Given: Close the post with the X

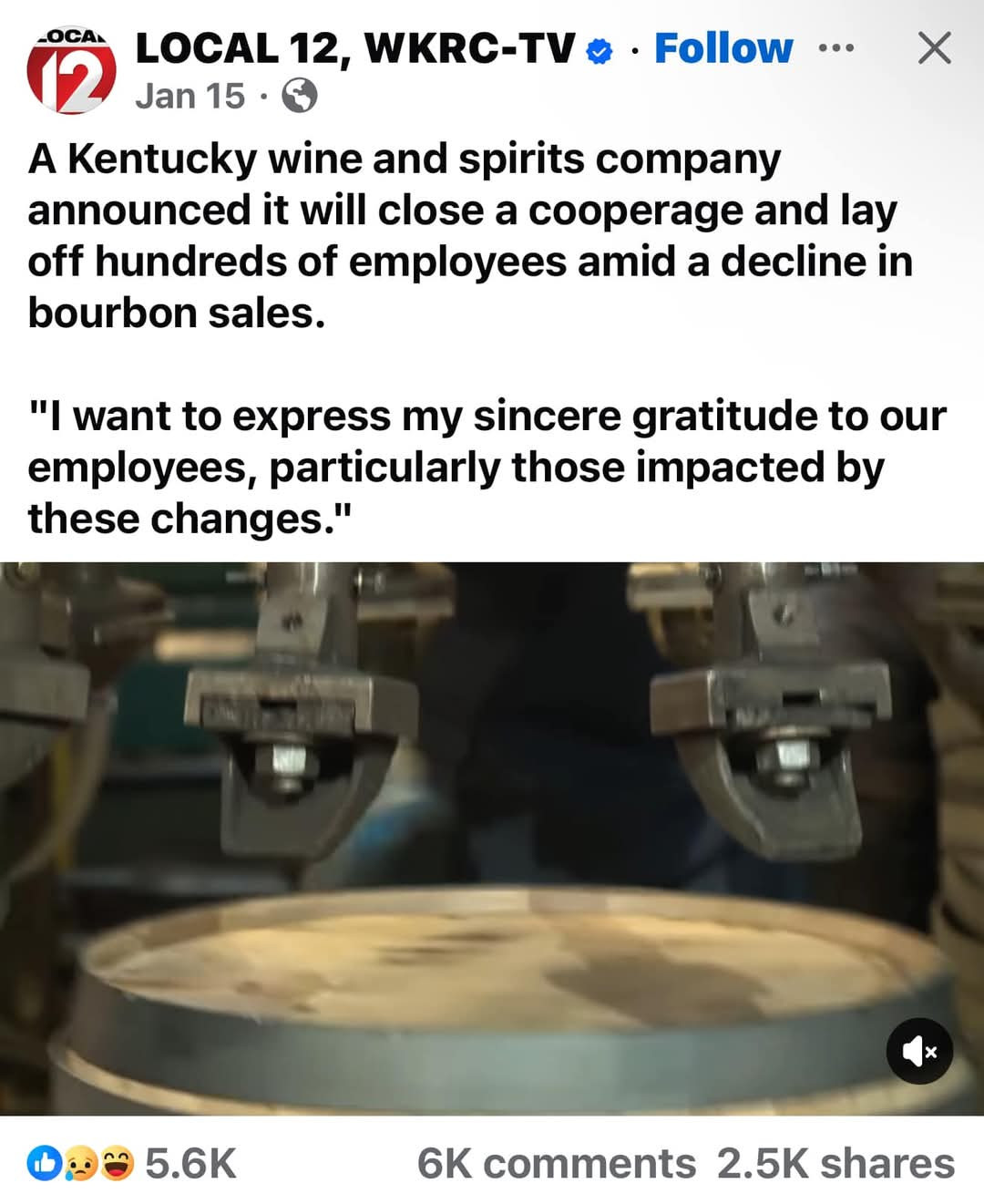Looking at the screenshot, I should (934, 48).
